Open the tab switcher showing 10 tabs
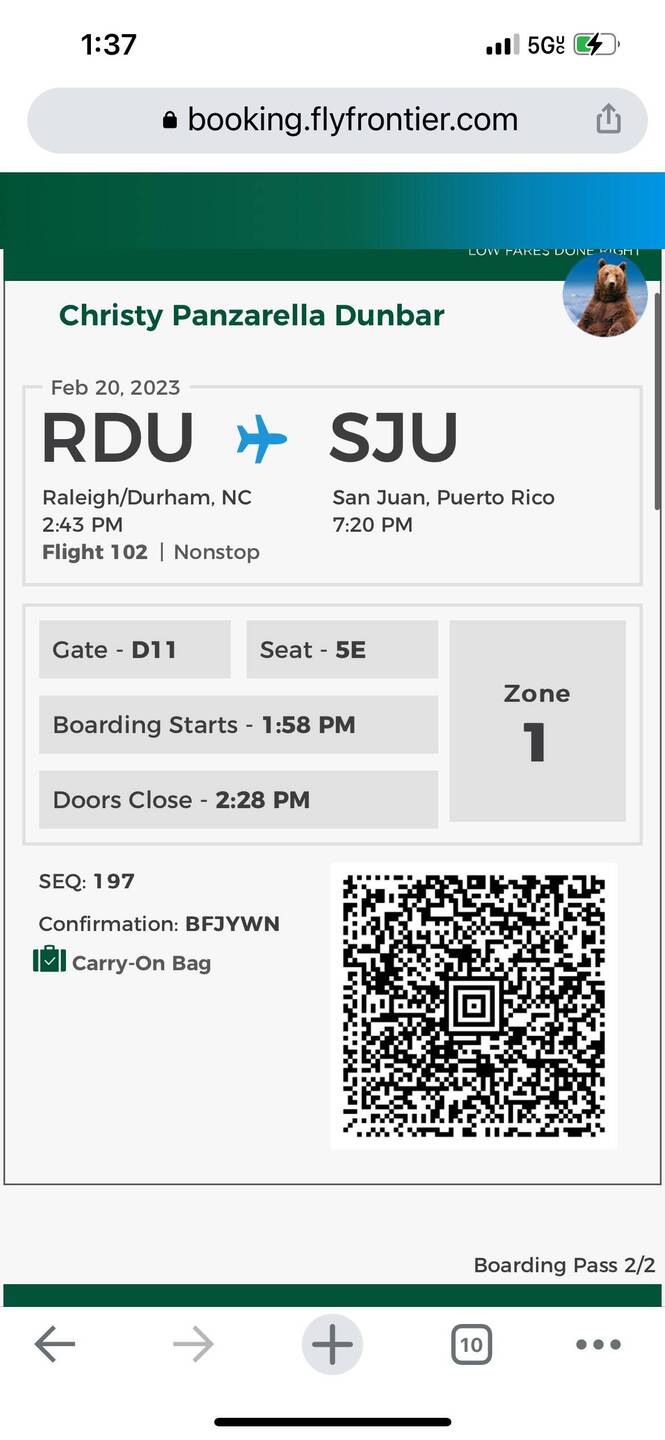This screenshot has width=665, height=1440. (470, 1345)
